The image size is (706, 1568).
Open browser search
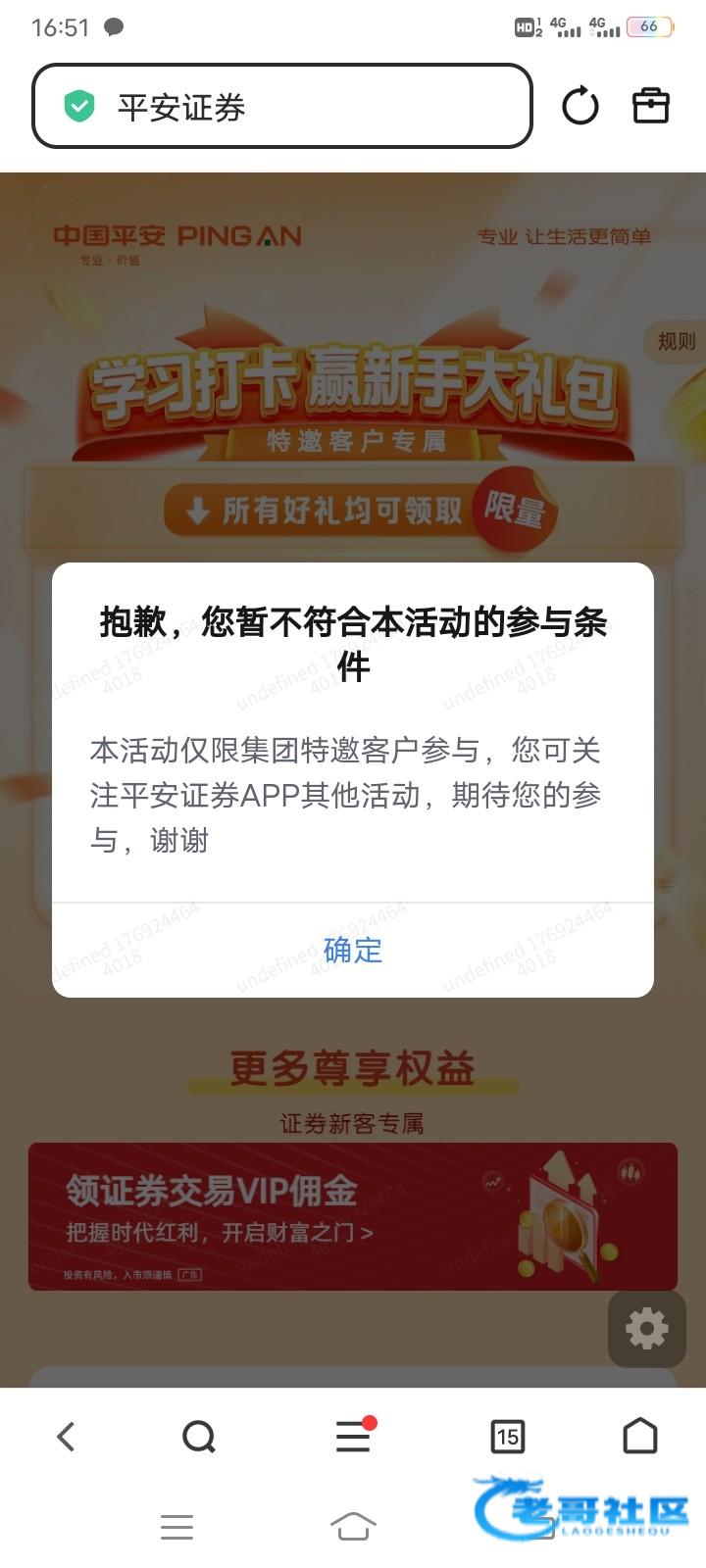coord(199,1437)
